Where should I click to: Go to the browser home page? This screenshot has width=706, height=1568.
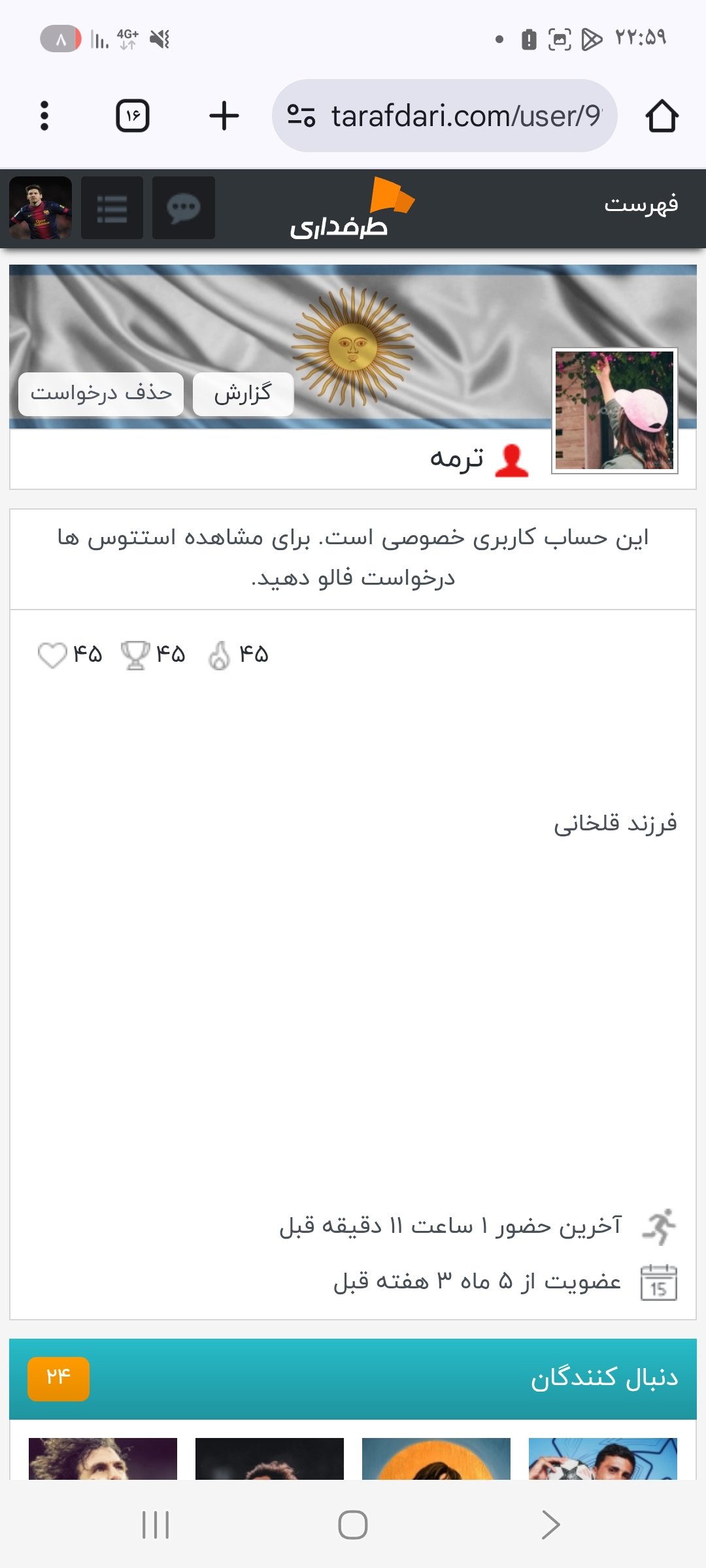pos(662,116)
